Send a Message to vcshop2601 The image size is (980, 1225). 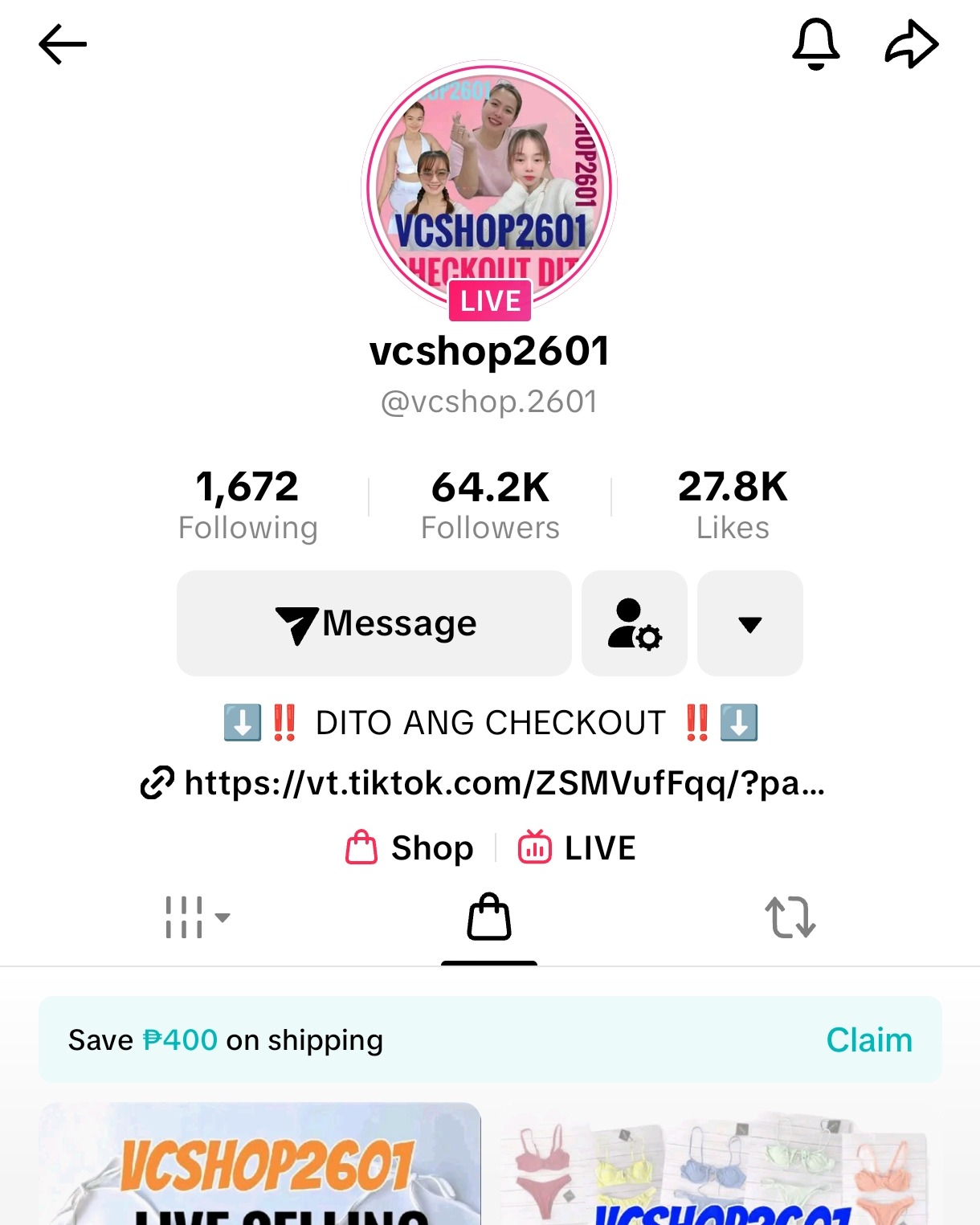(x=374, y=623)
